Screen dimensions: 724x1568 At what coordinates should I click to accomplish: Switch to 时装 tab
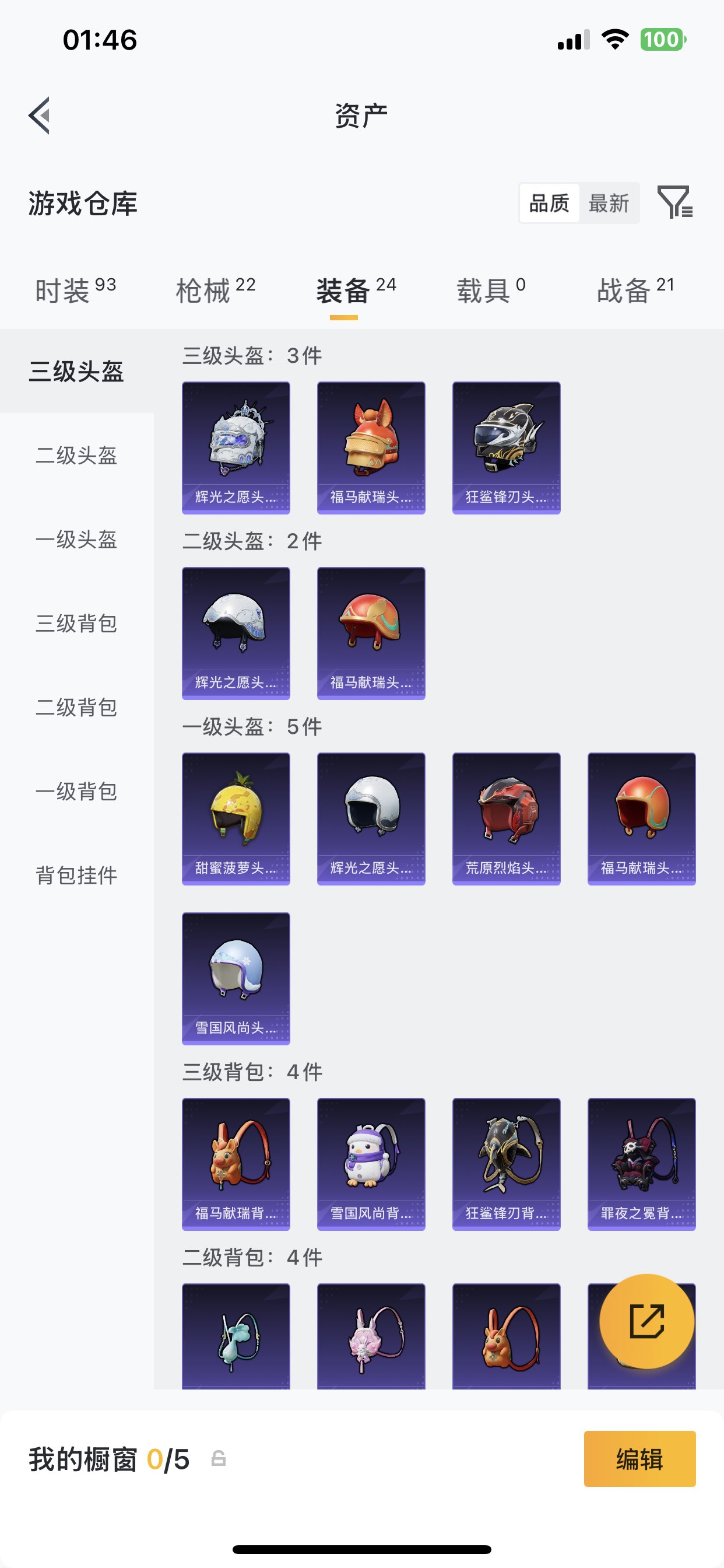(75, 290)
